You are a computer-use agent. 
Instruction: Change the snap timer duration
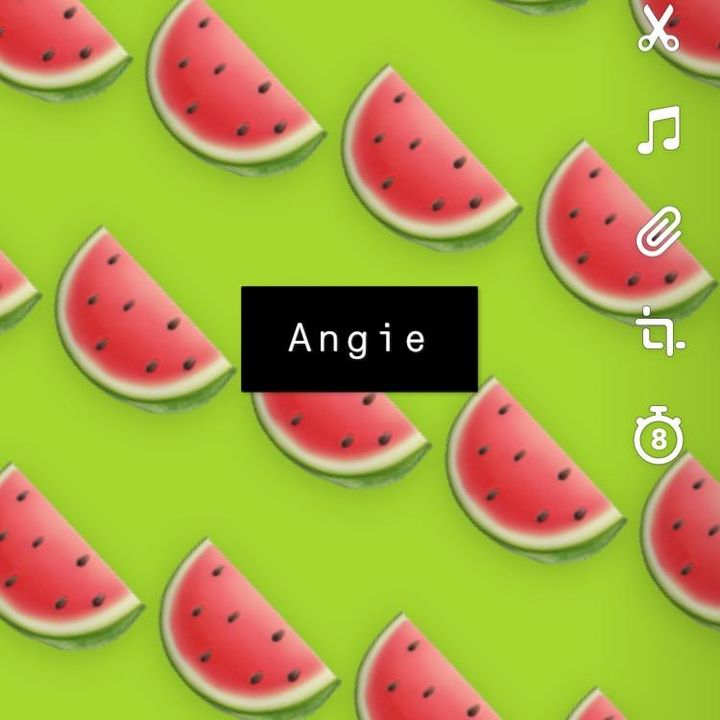click(x=658, y=437)
